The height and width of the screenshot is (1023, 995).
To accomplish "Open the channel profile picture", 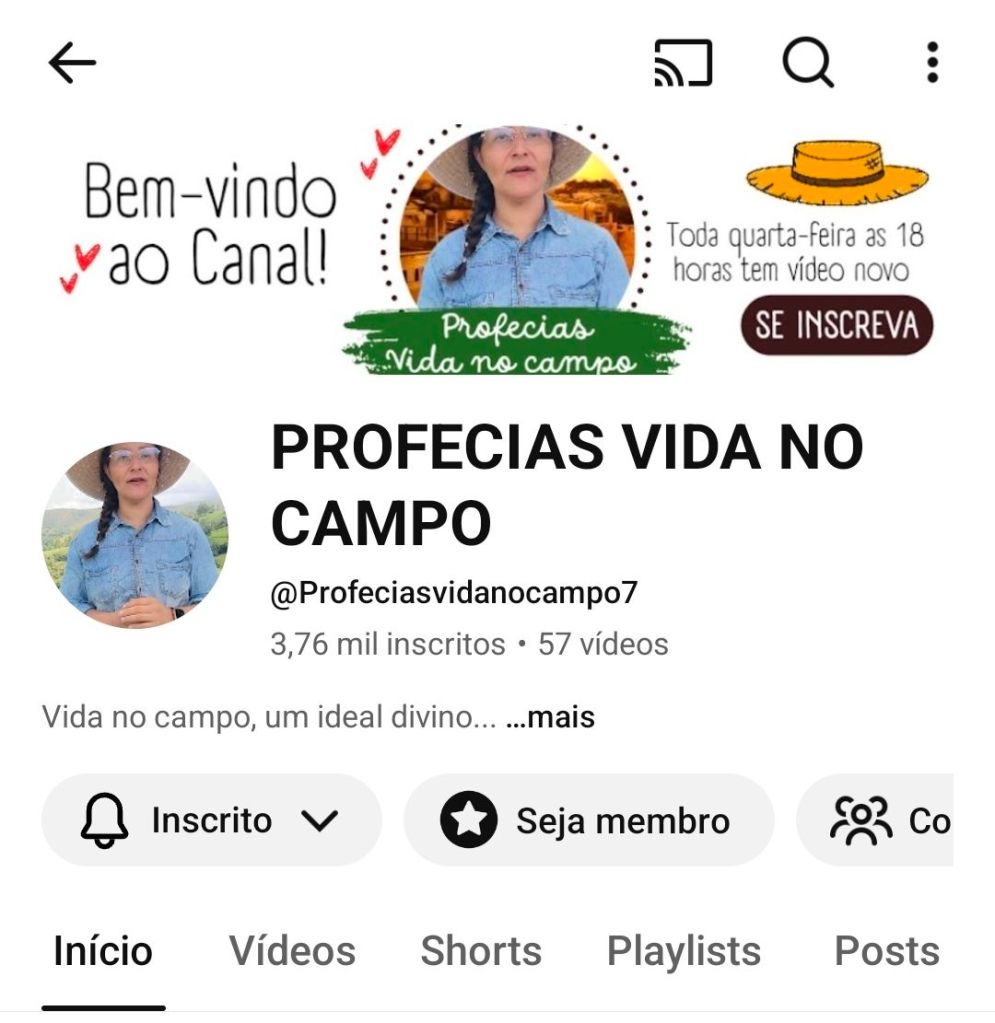I will (134, 535).
